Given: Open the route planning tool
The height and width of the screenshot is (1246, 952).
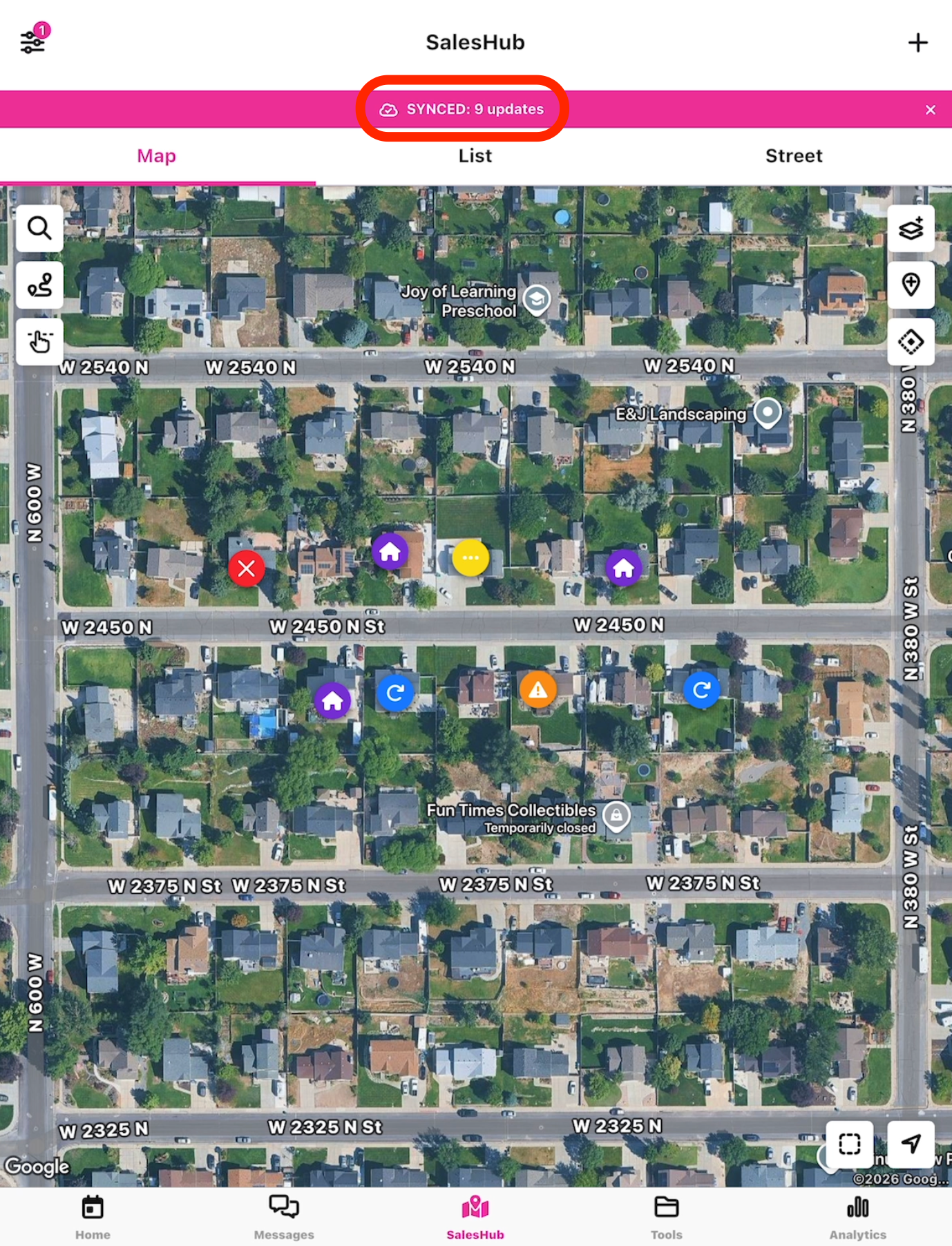Looking at the screenshot, I should point(39,285).
